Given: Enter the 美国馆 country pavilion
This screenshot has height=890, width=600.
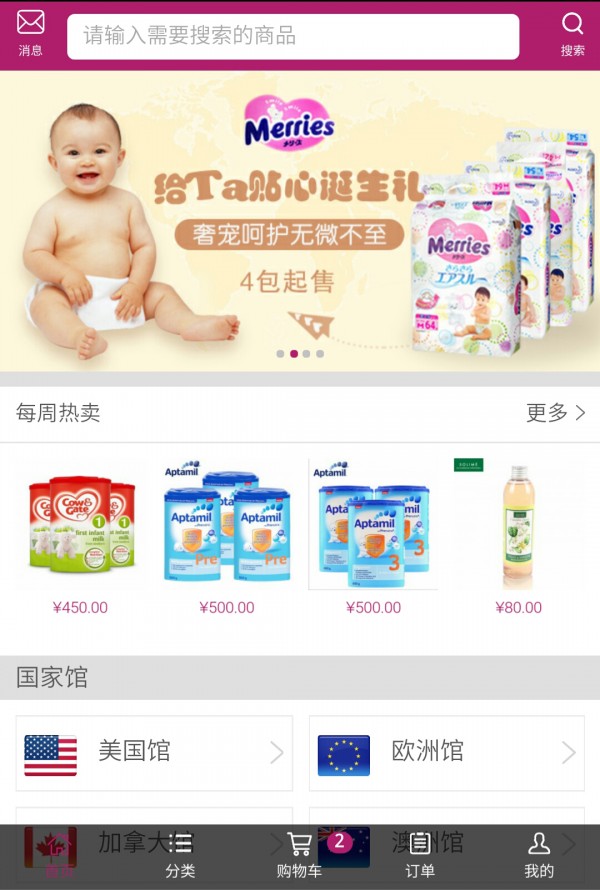Looking at the screenshot, I should click(x=154, y=753).
